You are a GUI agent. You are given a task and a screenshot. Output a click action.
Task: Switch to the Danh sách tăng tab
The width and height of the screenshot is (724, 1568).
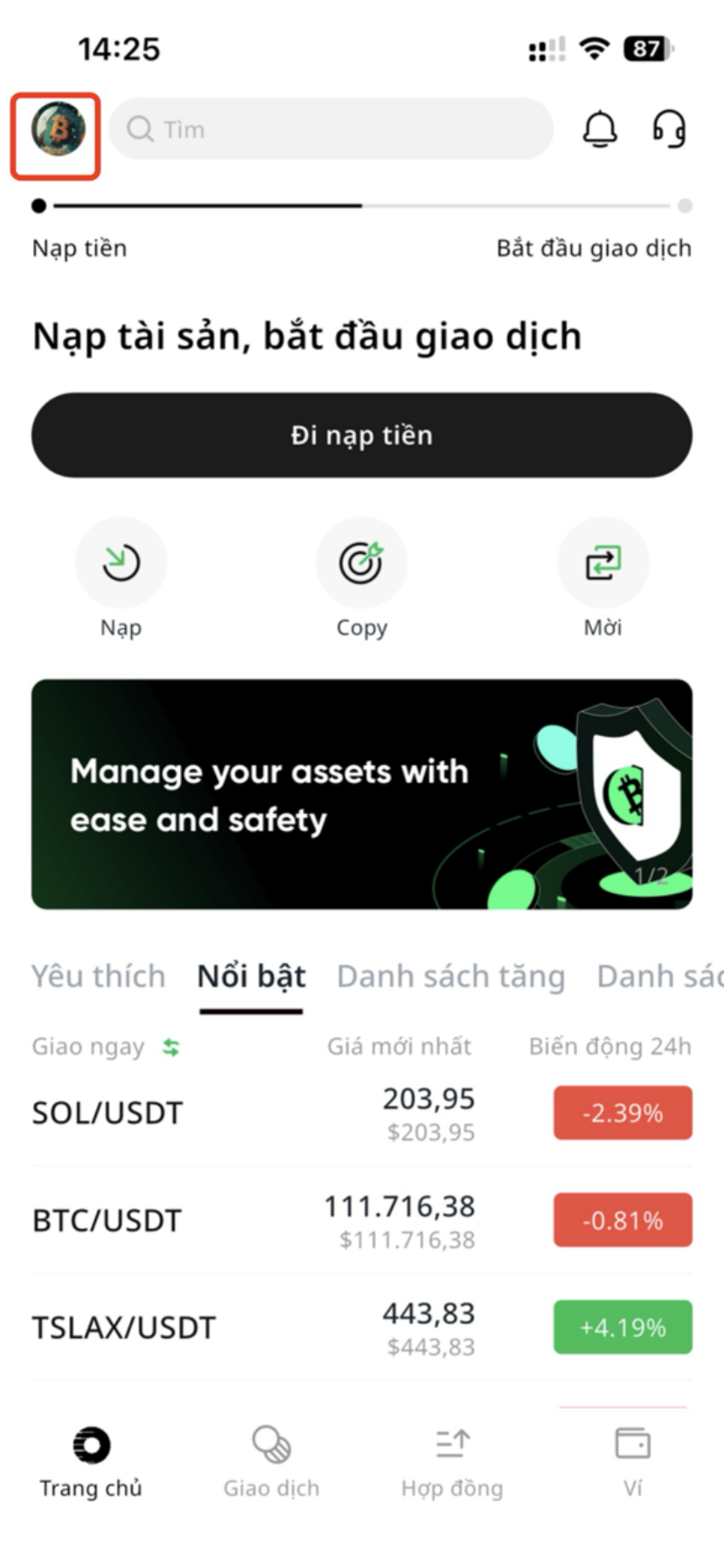(450, 976)
